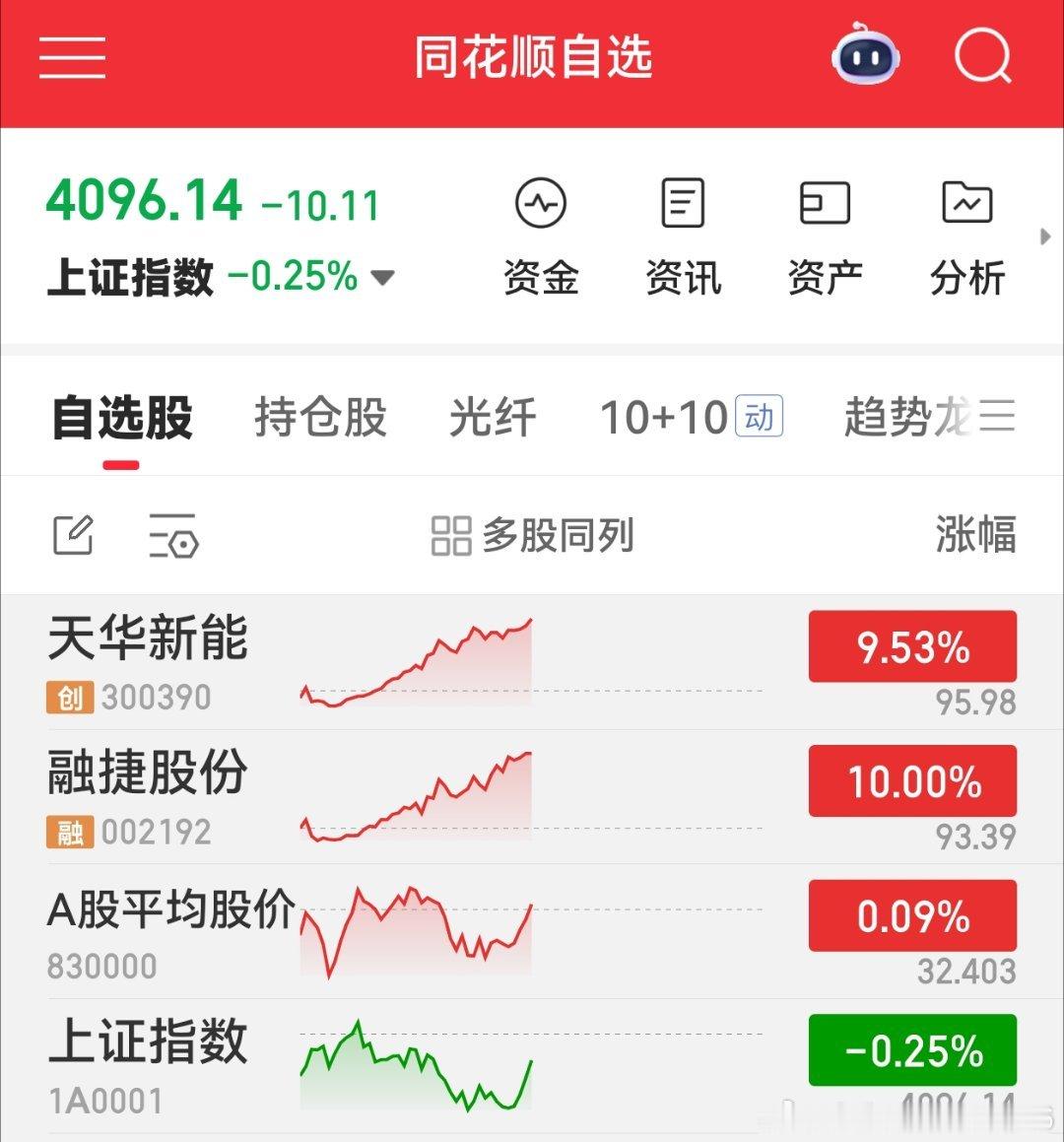
Task: Open the 融捷股份 stock row
Action: point(532,797)
